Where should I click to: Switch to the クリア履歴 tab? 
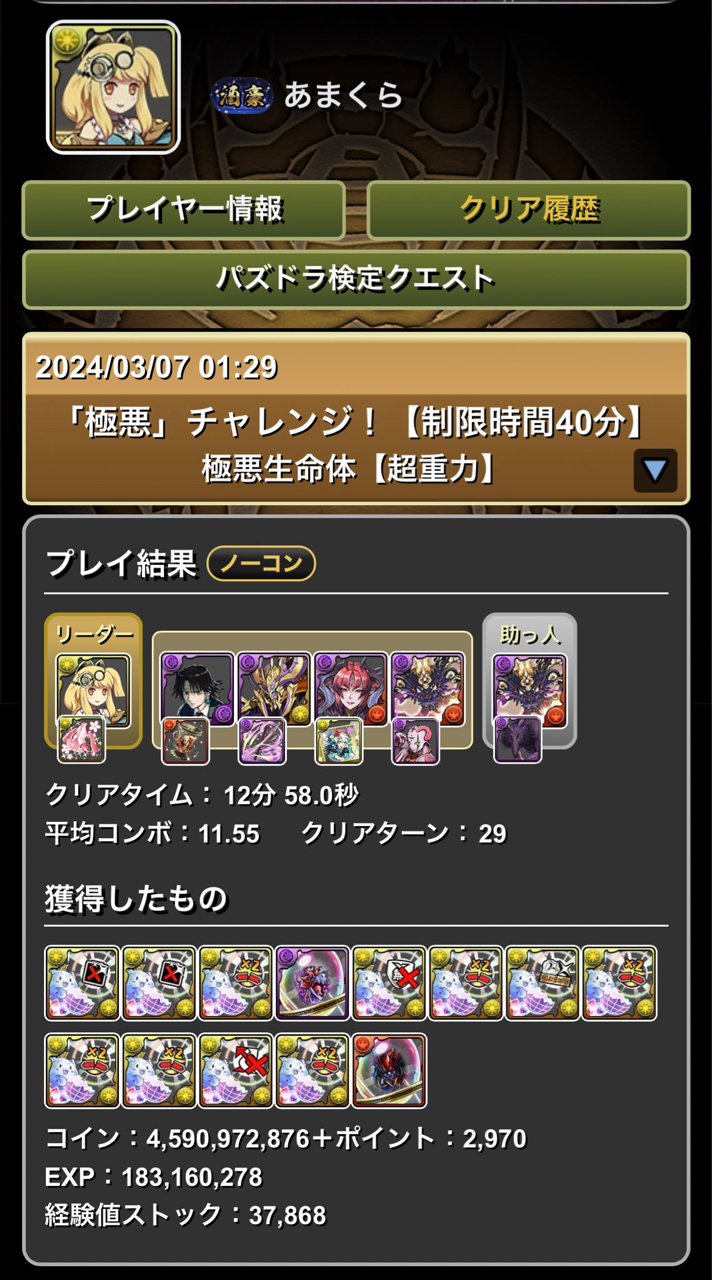point(529,210)
